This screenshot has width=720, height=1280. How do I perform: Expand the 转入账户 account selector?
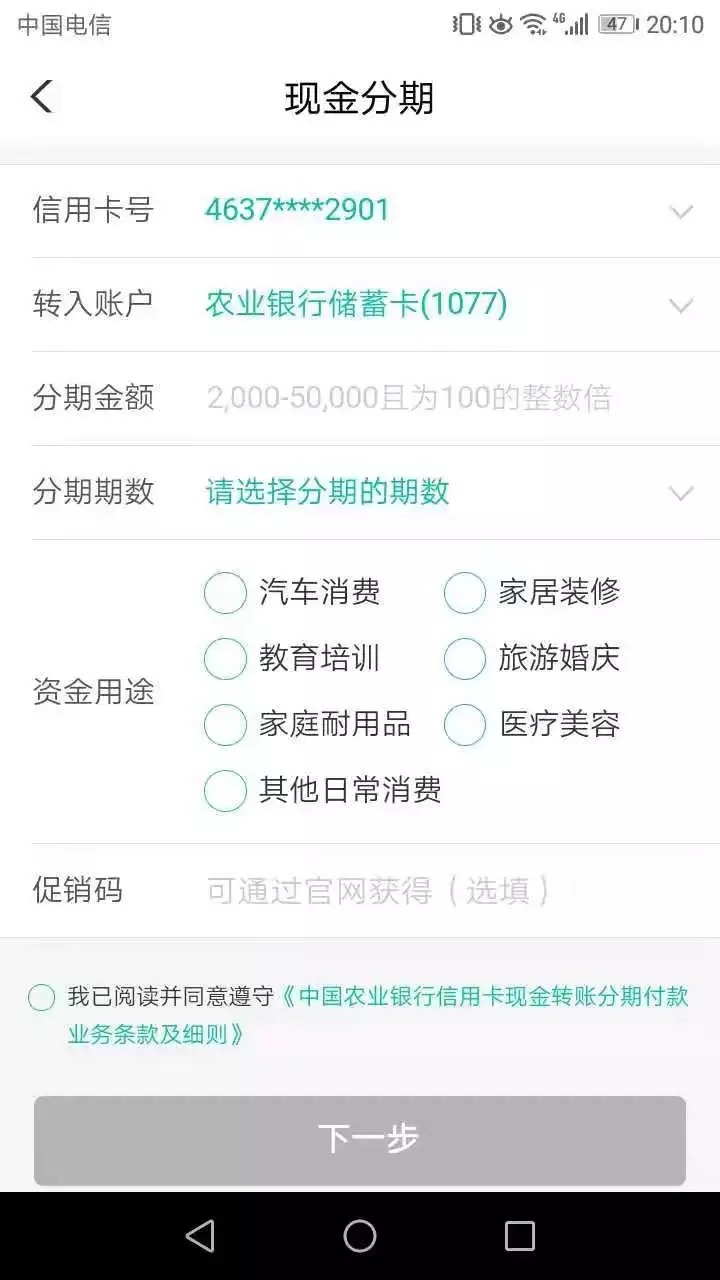point(680,305)
